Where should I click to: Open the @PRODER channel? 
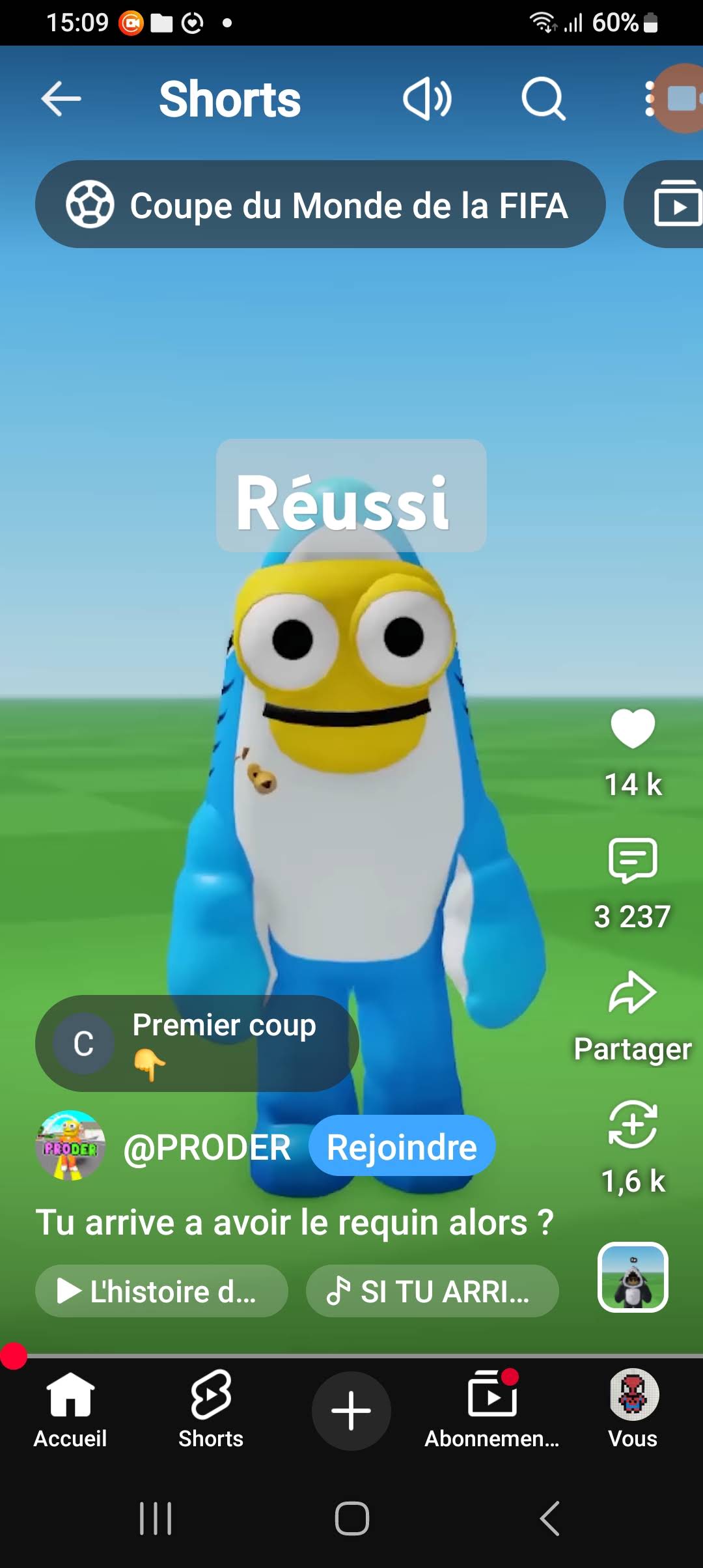206,1147
